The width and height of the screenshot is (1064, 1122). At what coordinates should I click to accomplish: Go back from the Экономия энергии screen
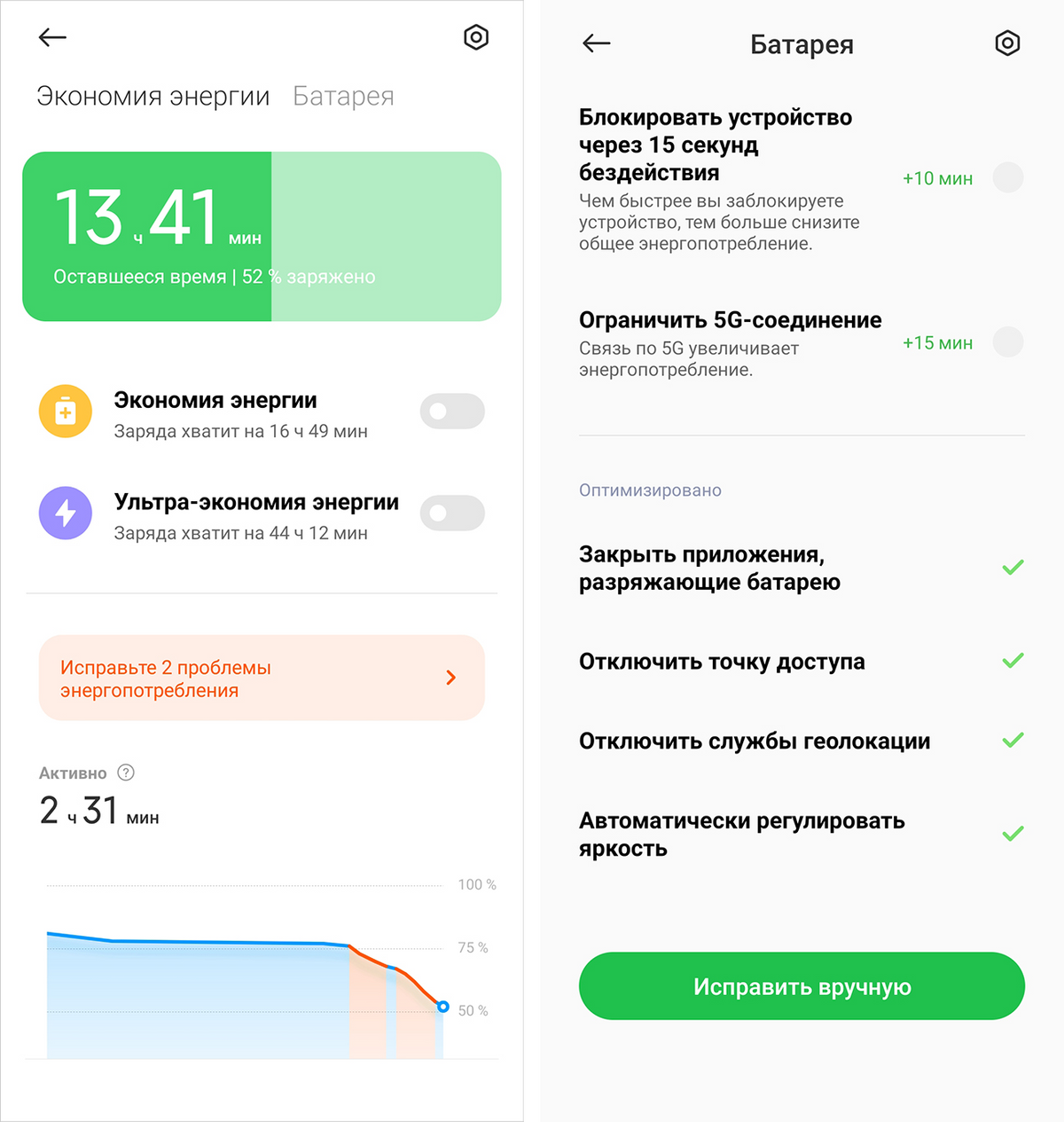point(53,37)
